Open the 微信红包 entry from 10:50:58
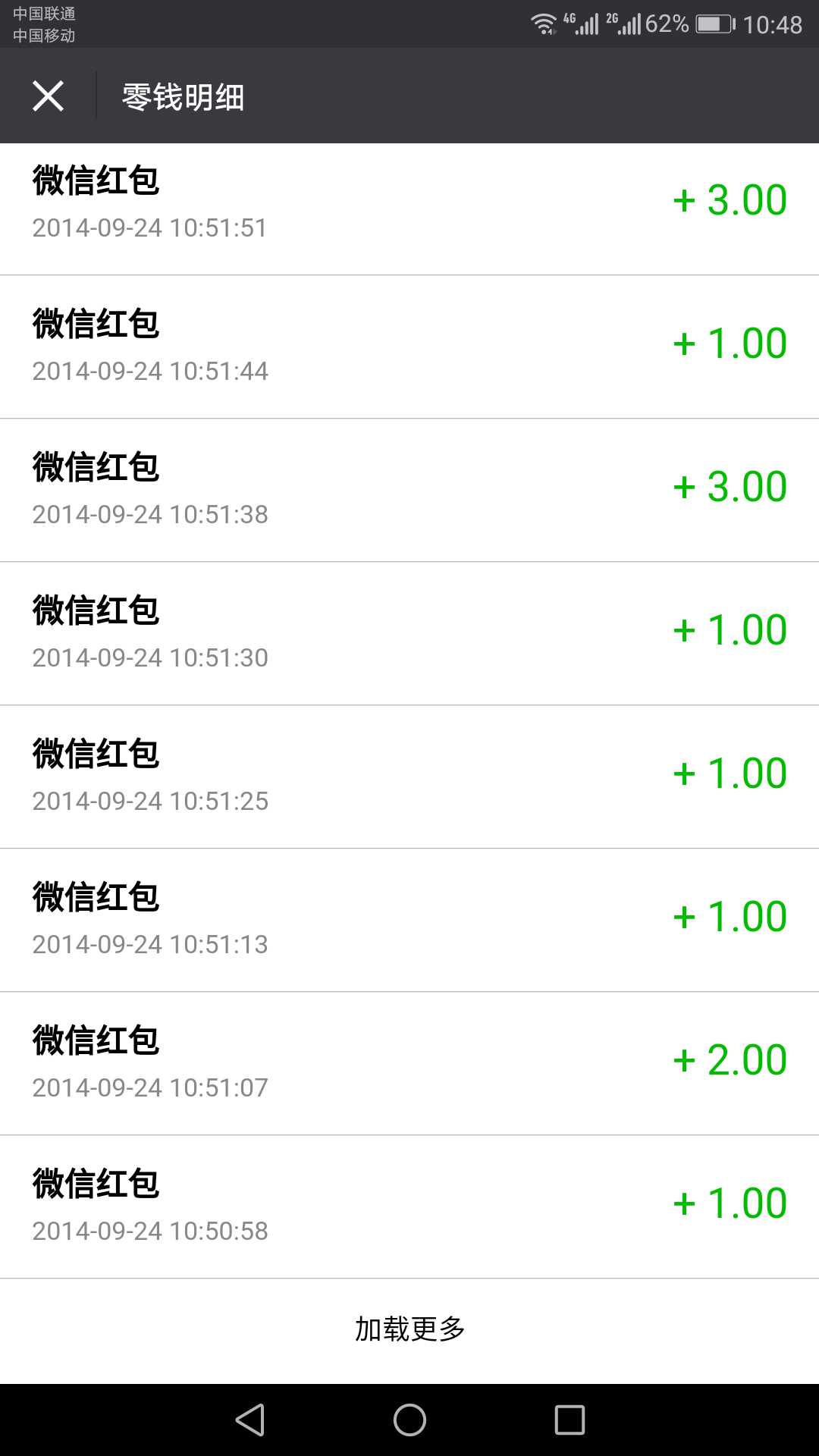Screen dimensions: 819x1456 point(409,1207)
